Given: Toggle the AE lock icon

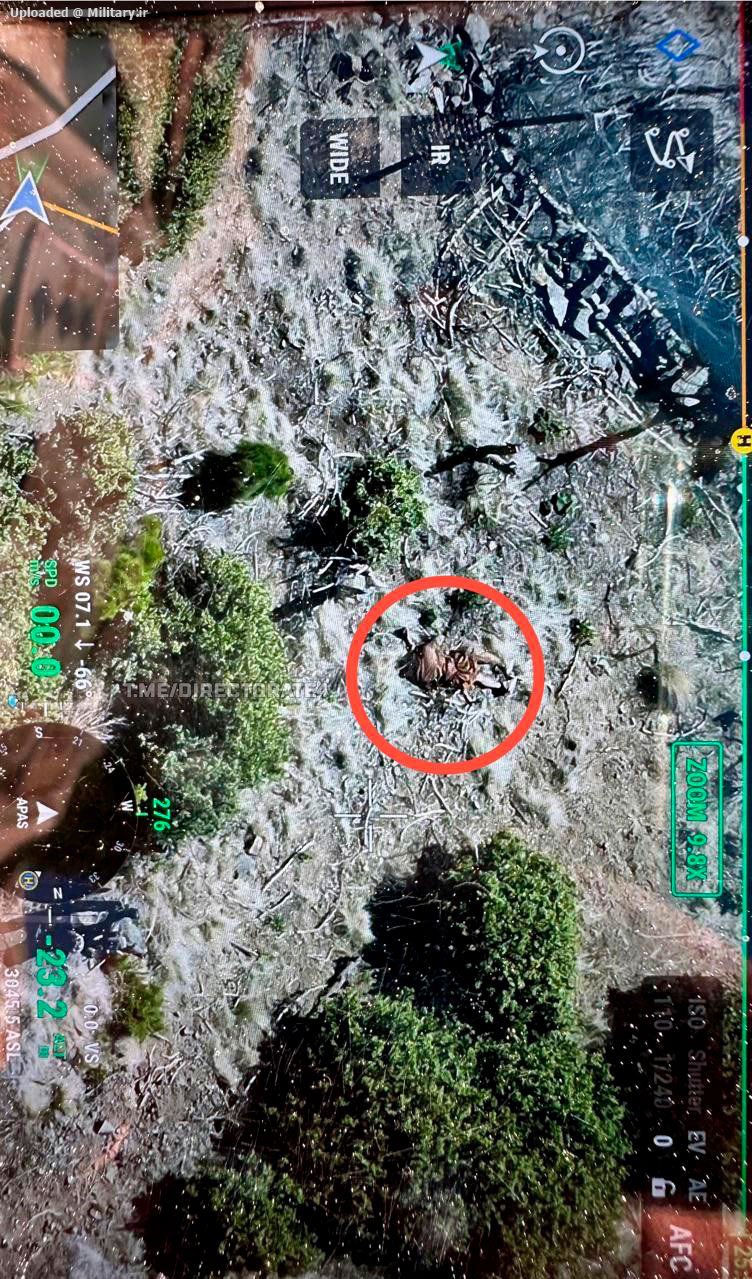Looking at the screenshot, I should tap(660, 1188).
